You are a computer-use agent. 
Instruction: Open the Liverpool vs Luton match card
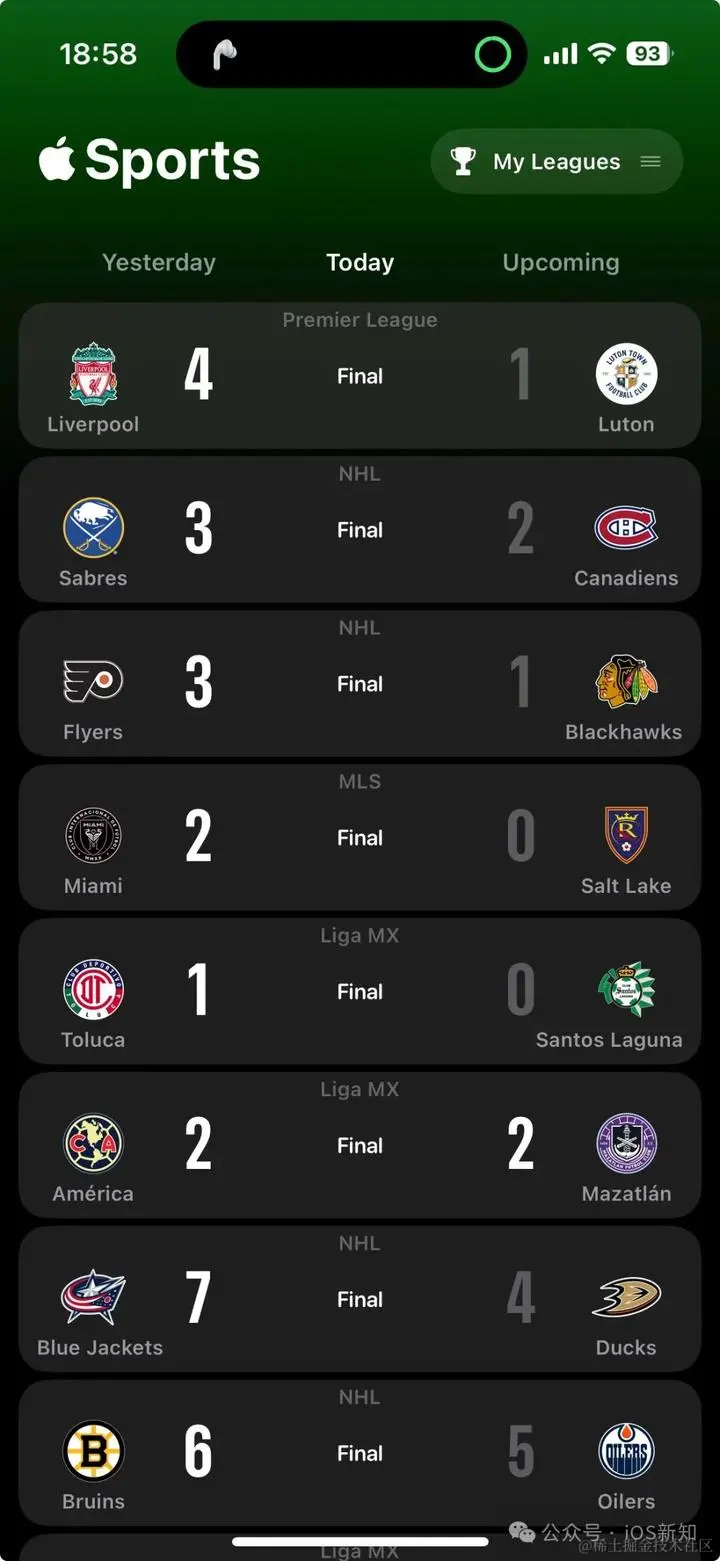[360, 375]
